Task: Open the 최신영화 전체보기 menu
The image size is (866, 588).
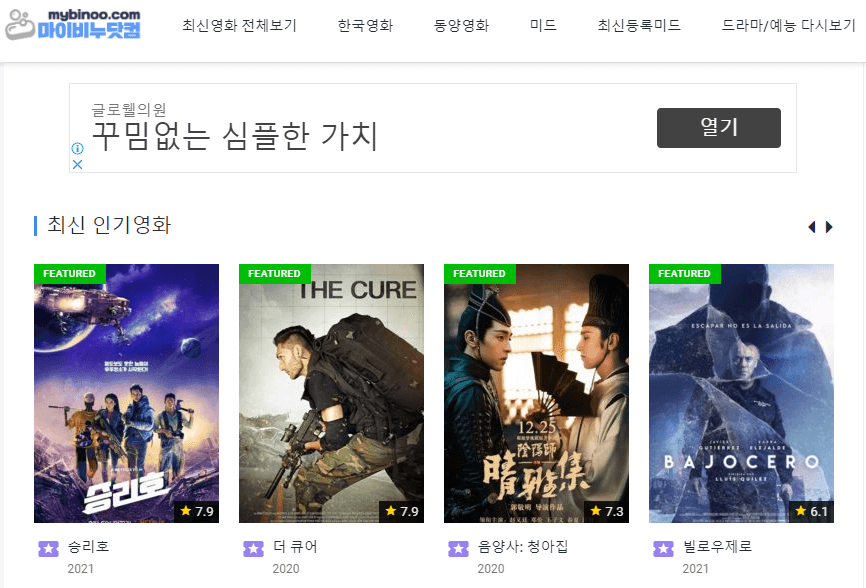Action: point(239,25)
